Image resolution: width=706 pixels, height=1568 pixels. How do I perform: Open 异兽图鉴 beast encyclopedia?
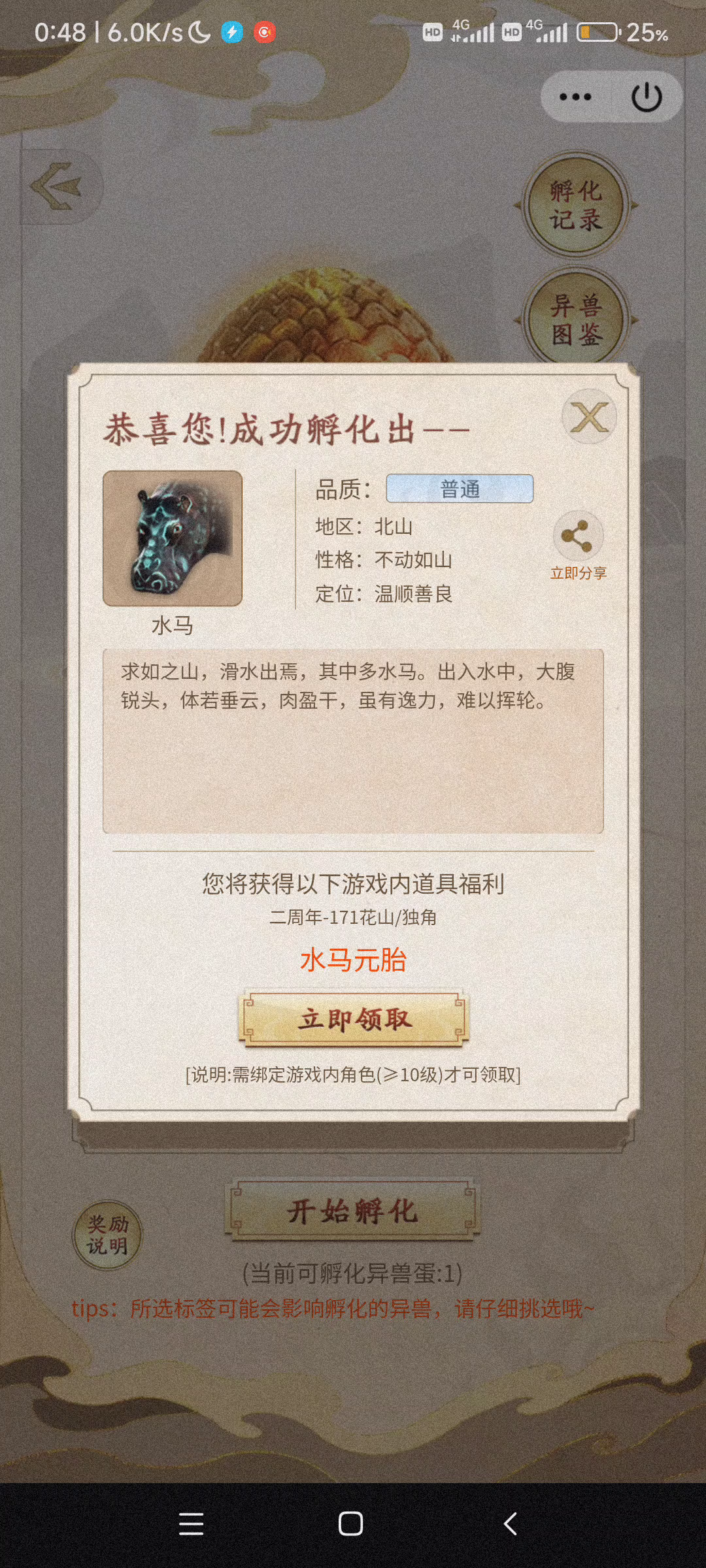tap(575, 320)
